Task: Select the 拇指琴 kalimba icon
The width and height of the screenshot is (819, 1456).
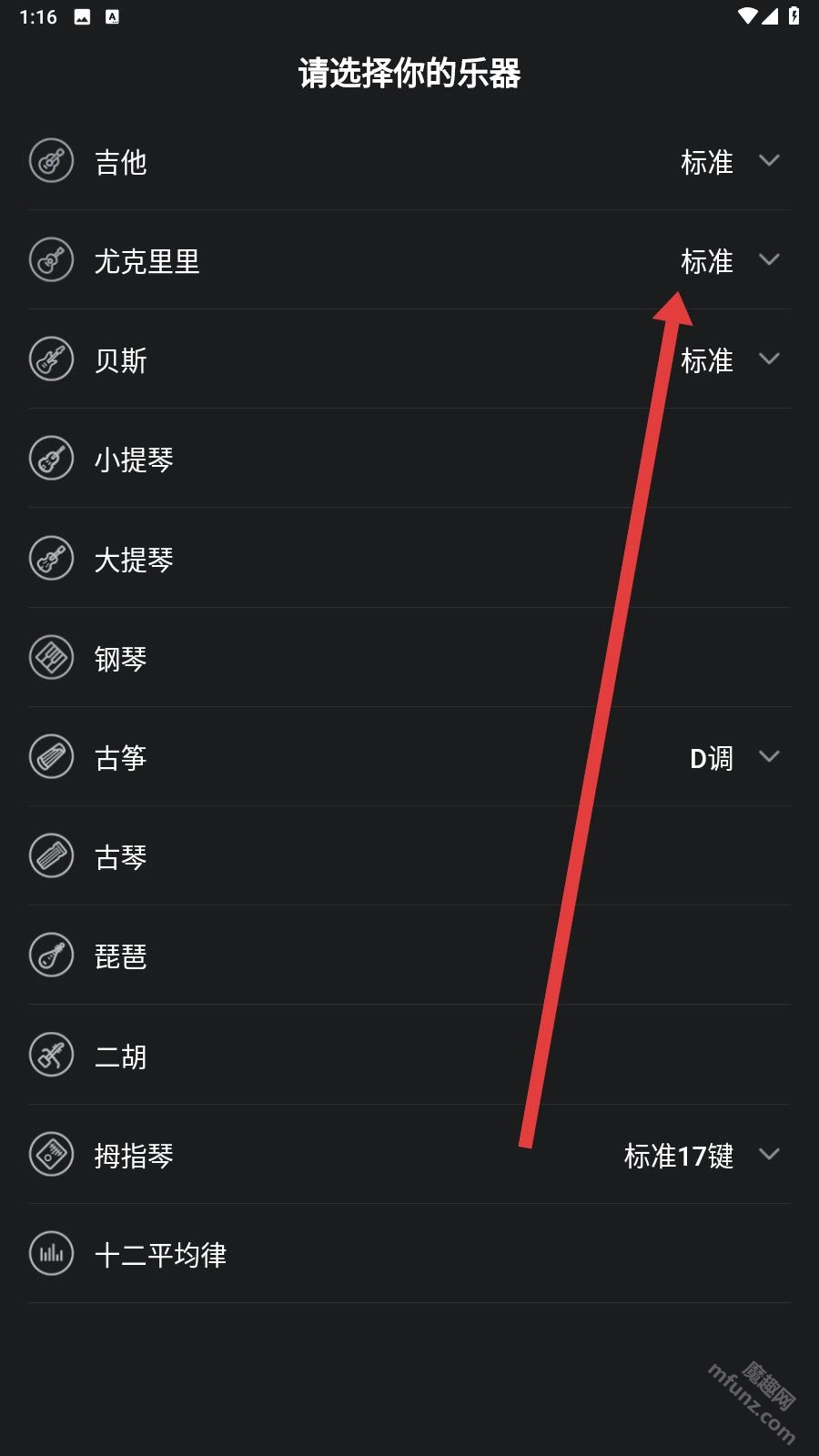Action: (52, 1154)
